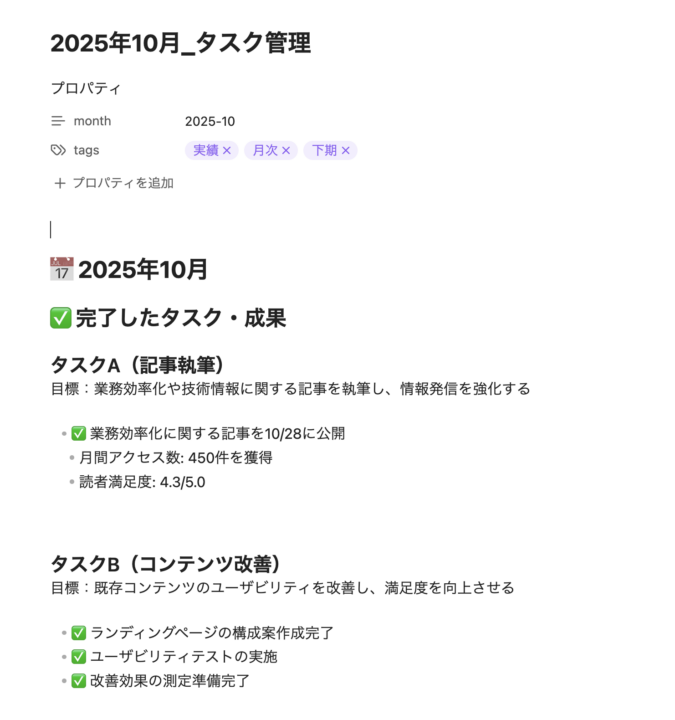Remove the 実績 tag
This screenshot has height=720, width=675.
pos(227,151)
